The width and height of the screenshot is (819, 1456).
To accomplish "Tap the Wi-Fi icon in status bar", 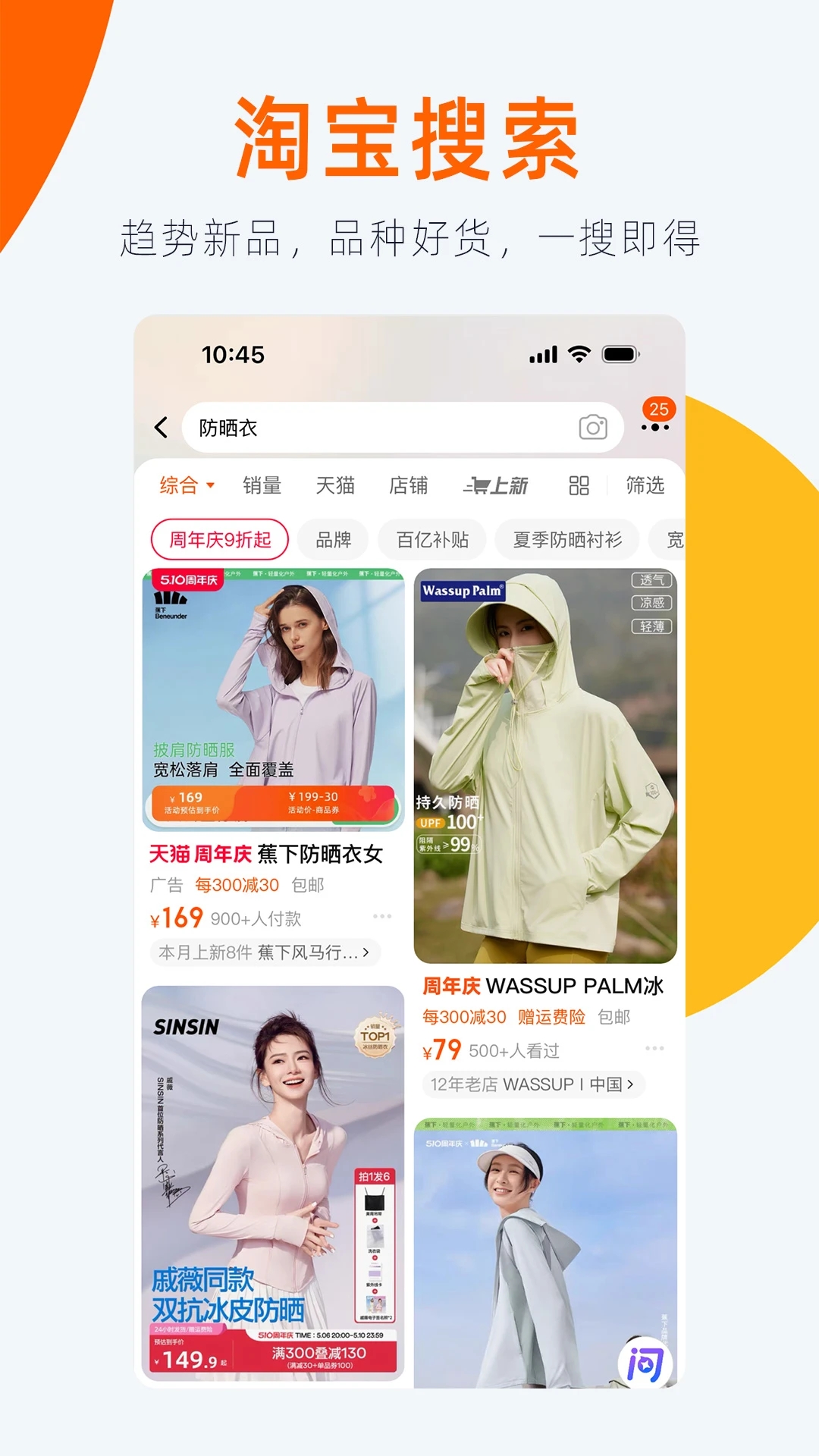I will click(578, 353).
